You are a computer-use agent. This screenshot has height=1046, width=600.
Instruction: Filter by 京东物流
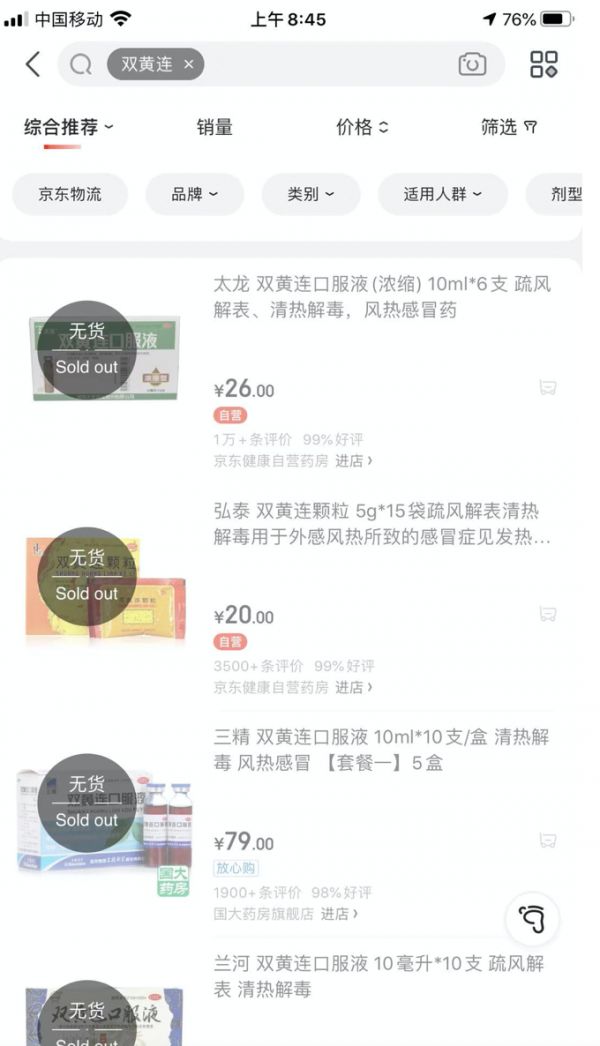(x=70, y=194)
